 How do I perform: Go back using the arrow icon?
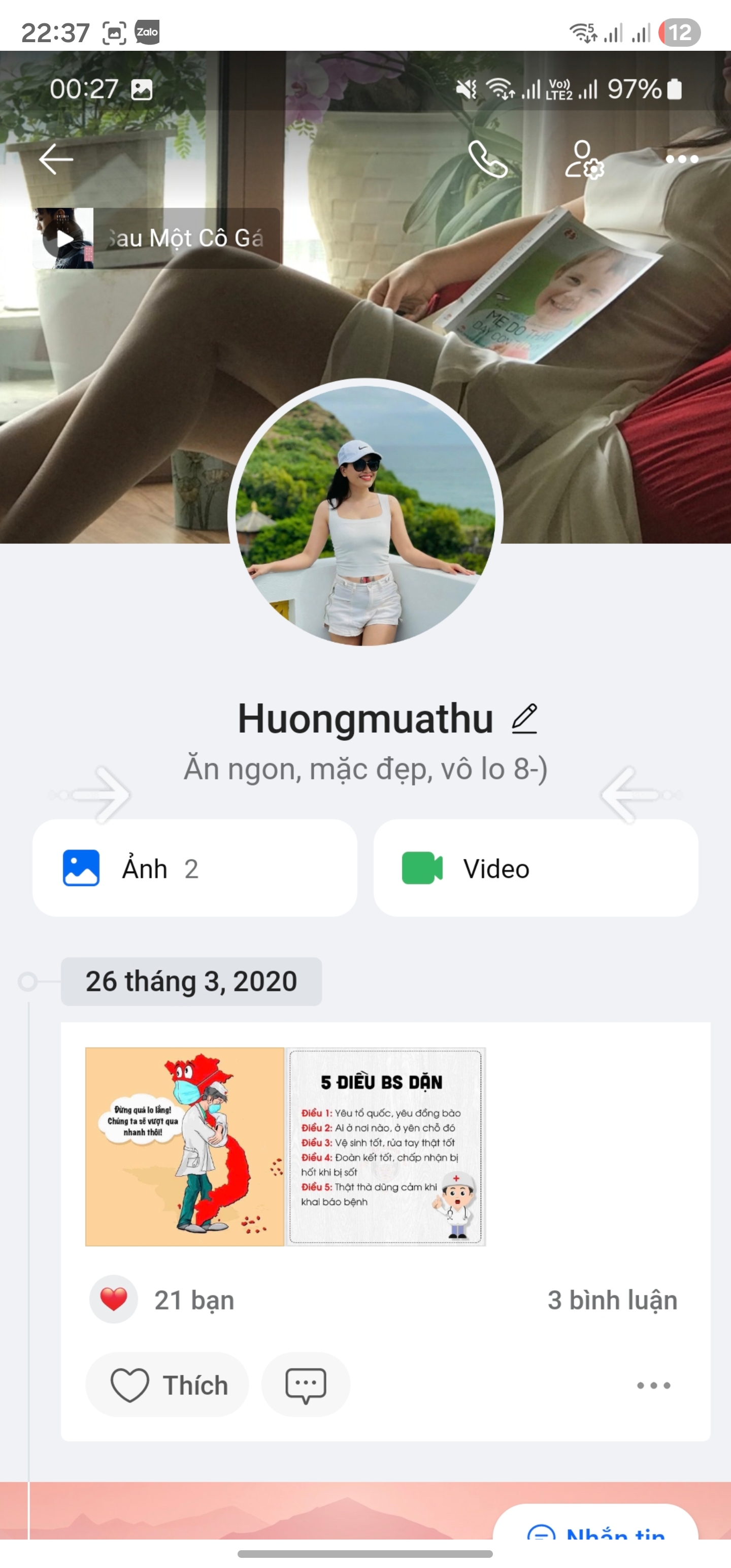(56, 159)
